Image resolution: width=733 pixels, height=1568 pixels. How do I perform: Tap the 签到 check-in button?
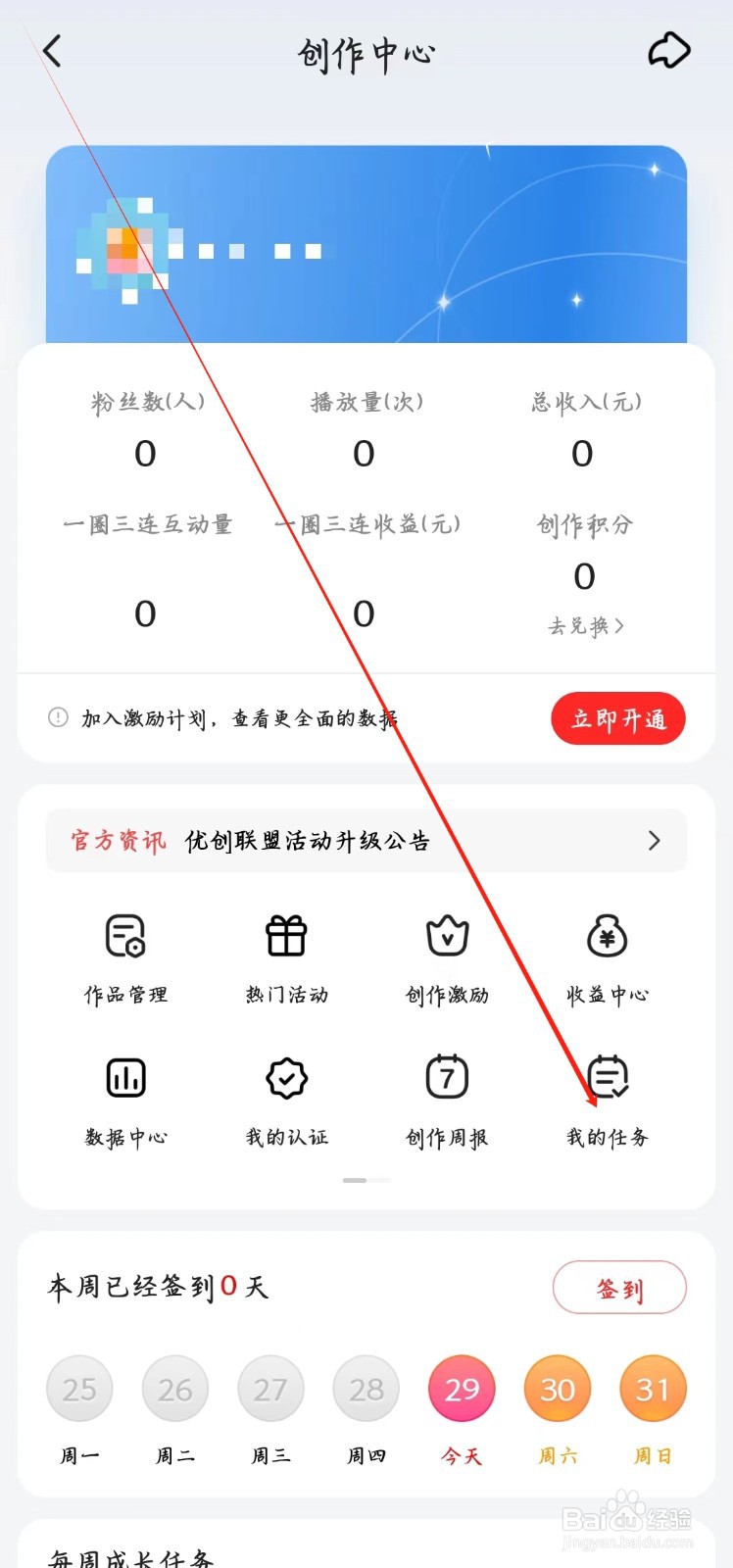(619, 1288)
